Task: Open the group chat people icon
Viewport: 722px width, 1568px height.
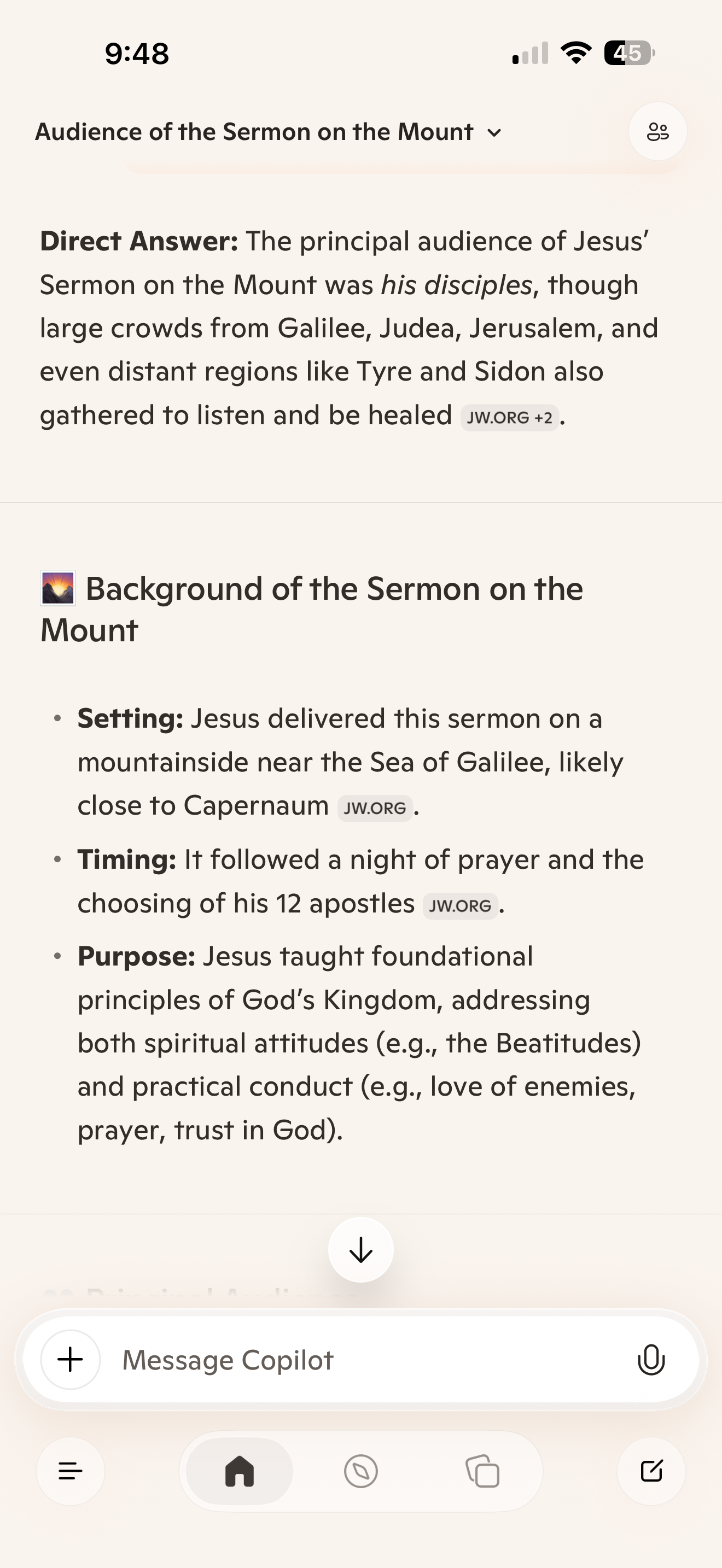Action: click(x=657, y=131)
